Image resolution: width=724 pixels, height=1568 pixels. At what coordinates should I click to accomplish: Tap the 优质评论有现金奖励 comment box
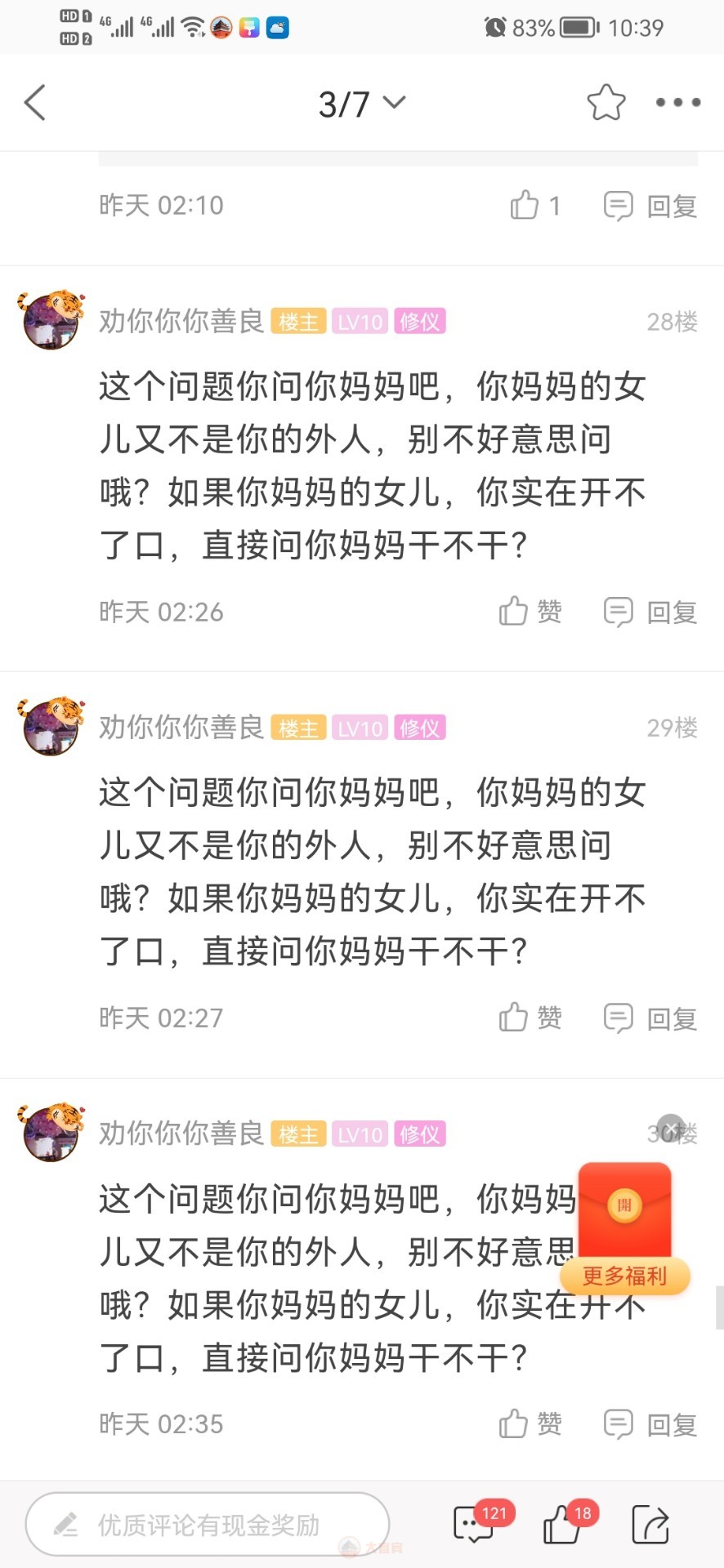pos(208,1524)
